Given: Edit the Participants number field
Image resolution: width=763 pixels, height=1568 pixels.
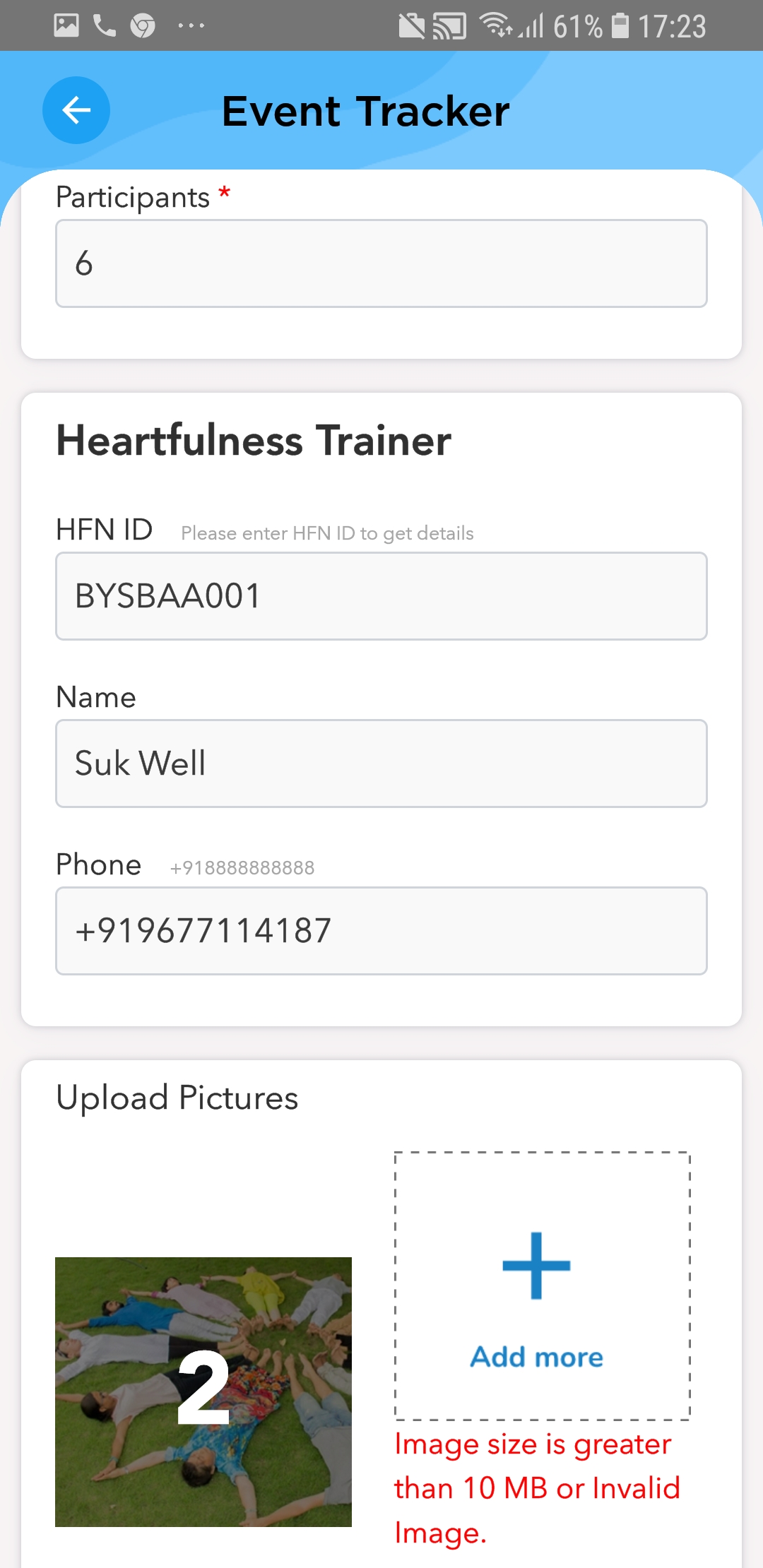Looking at the screenshot, I should pyautogui.click(x=381, y=263).
